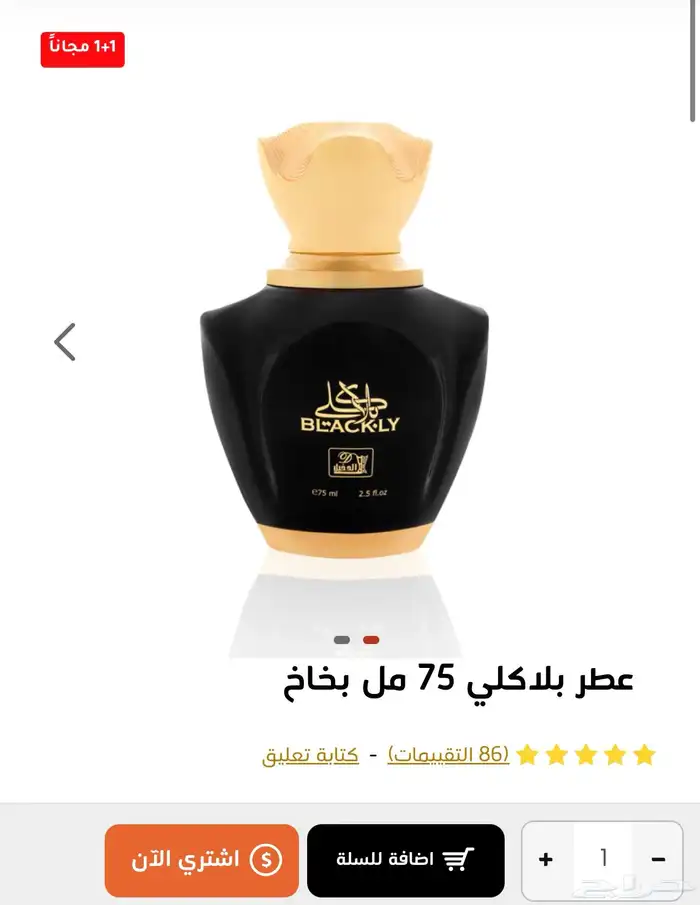Increase quantity with plus button

point(546,859)
